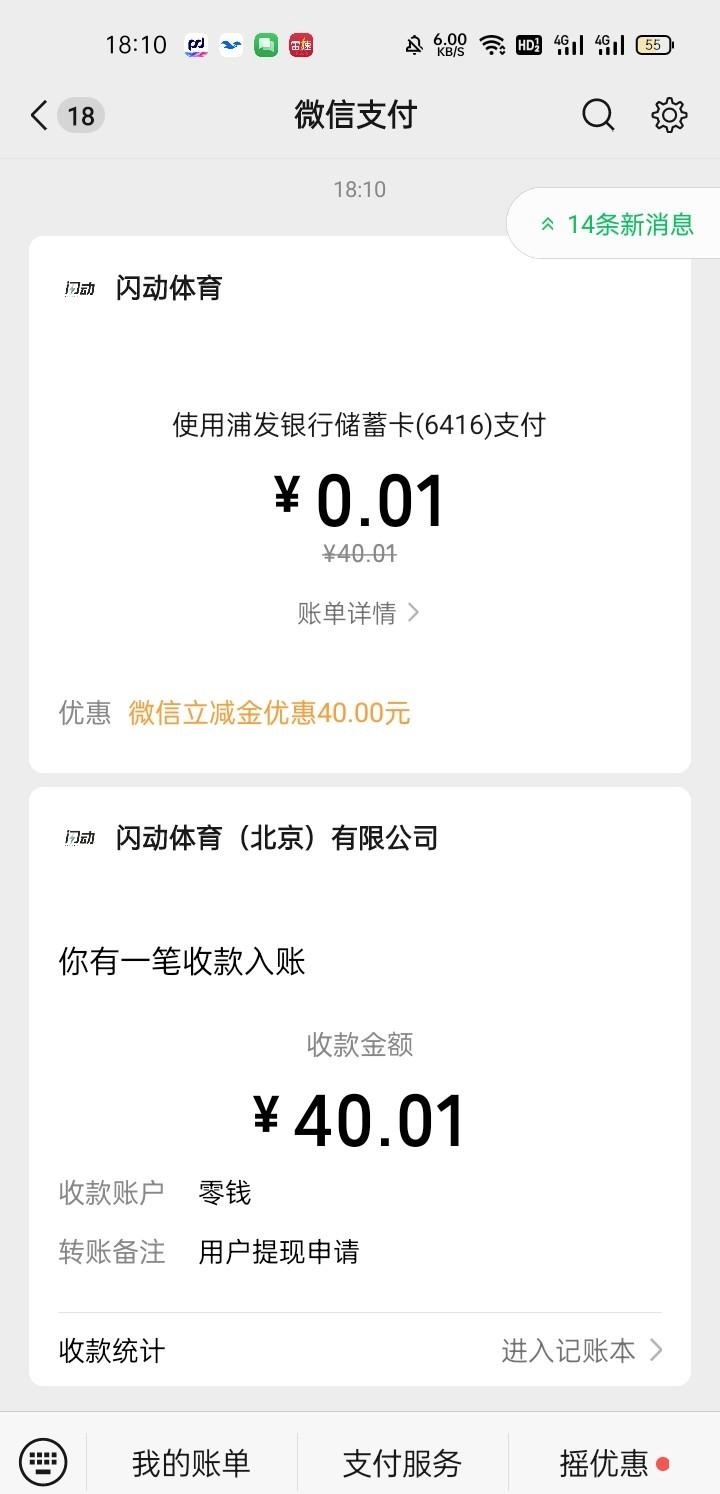Image resolution: width=720 pixels, height=1494 pixels.
Task: View 账单详情 for the 0.01 payment
Action: point(358,613)
